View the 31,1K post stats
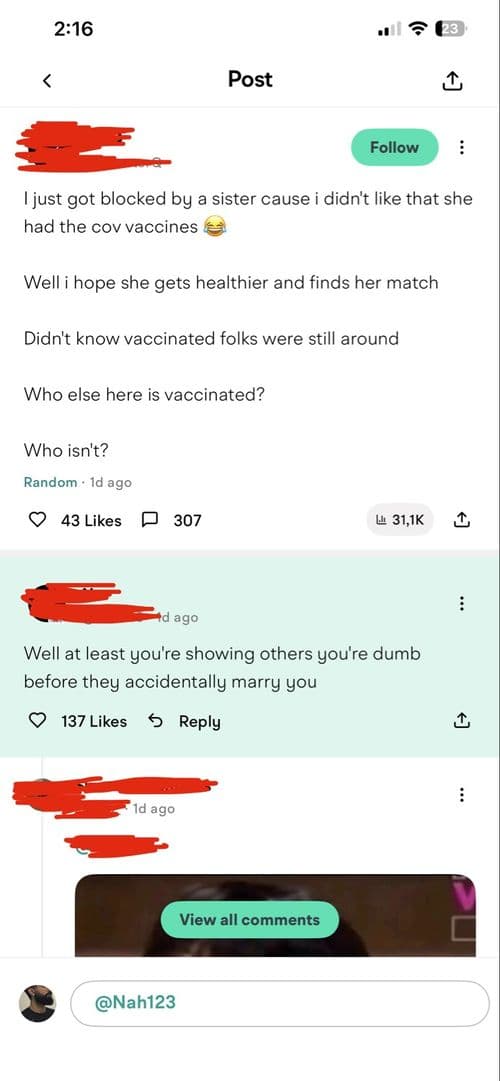Image resolution: width=500 pixels, height=1081 pixels. click(401, 521)
